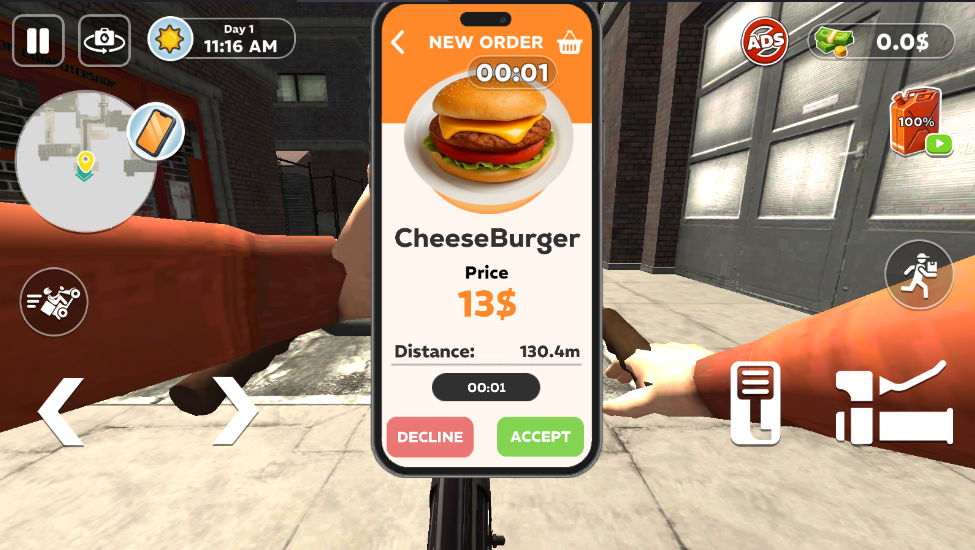Accept the CheeseBurger order

coord(540,437)
